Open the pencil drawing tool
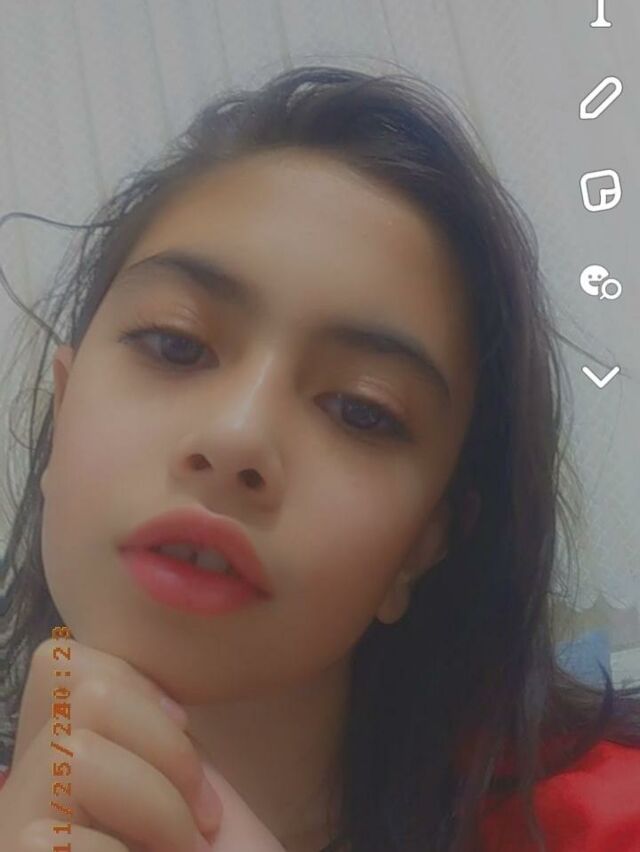Image resolution: width=640 pixels, height=852 pixels. [x=600, y=99]
